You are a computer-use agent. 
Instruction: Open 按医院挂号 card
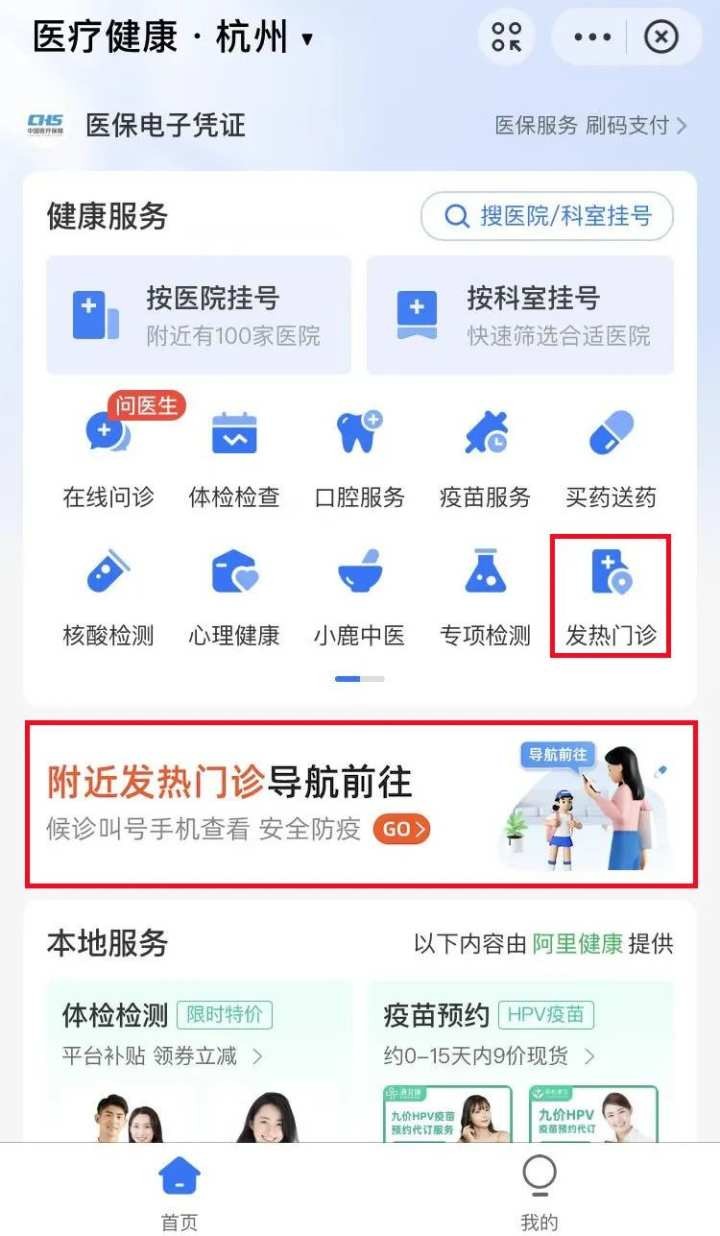pos(199,315)
